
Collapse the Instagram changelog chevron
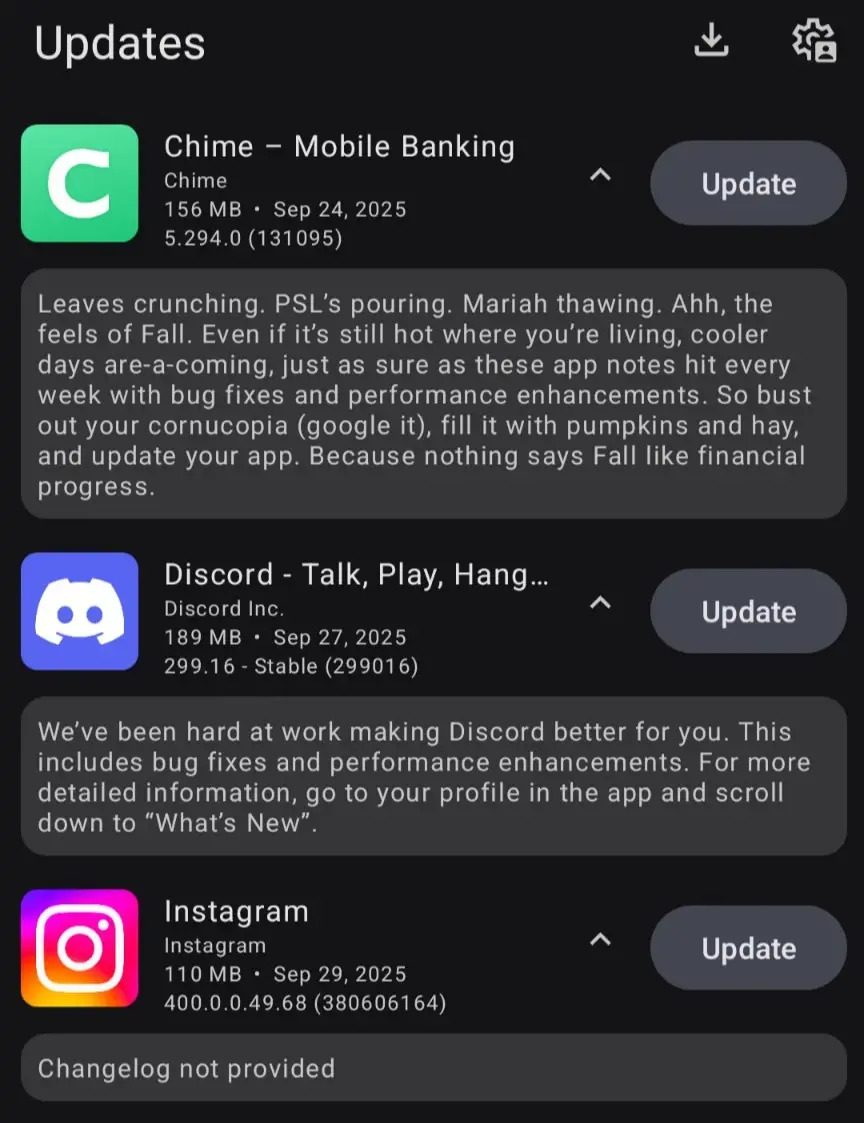pos(600,939)
